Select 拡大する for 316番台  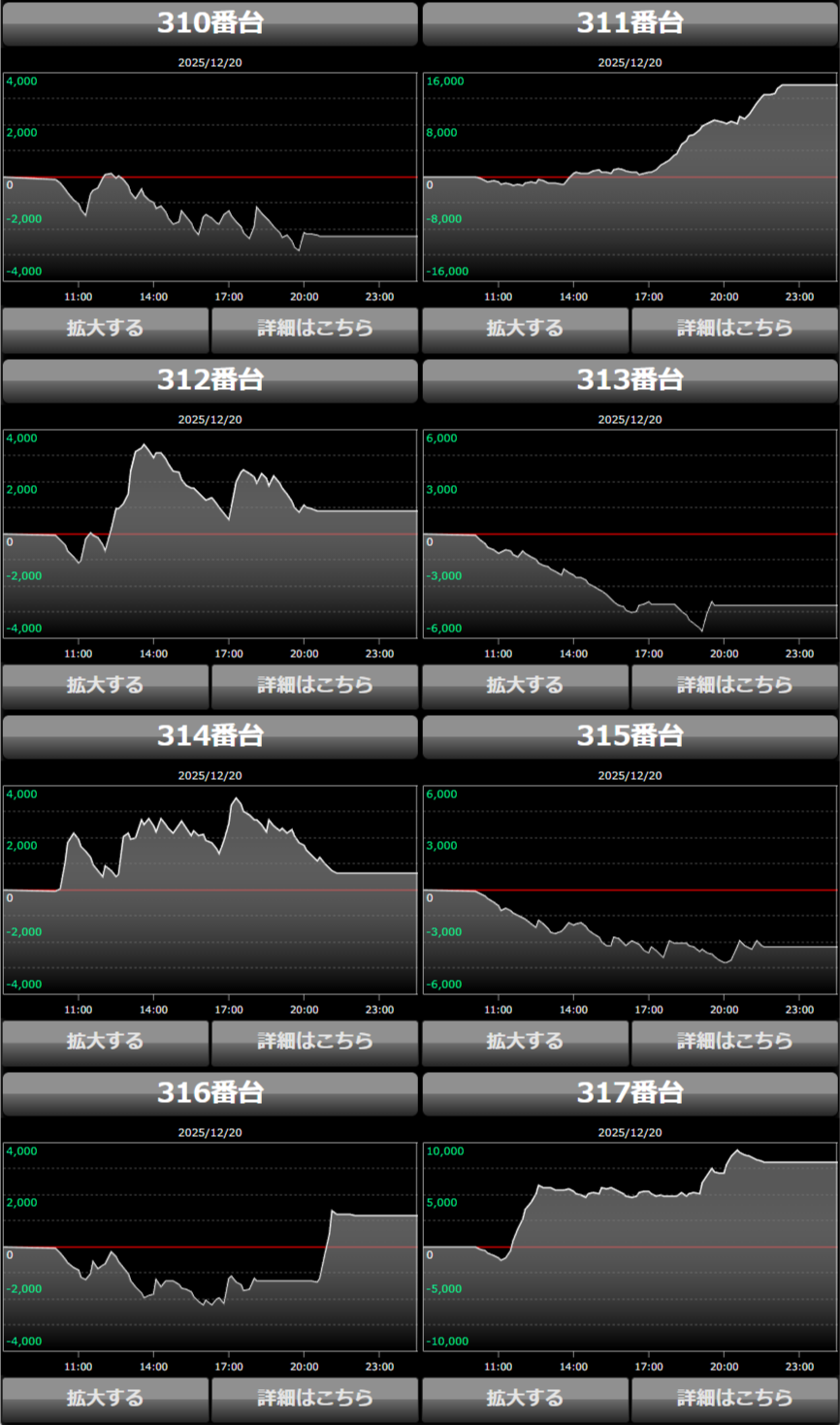(105, 1399)
